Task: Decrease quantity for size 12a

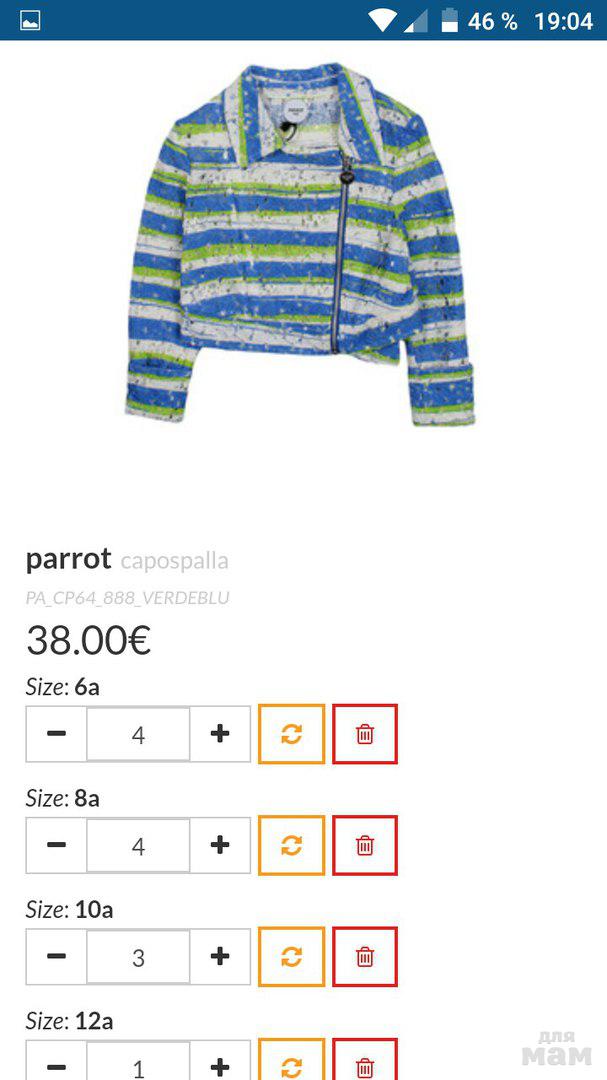Action: 56,1064
